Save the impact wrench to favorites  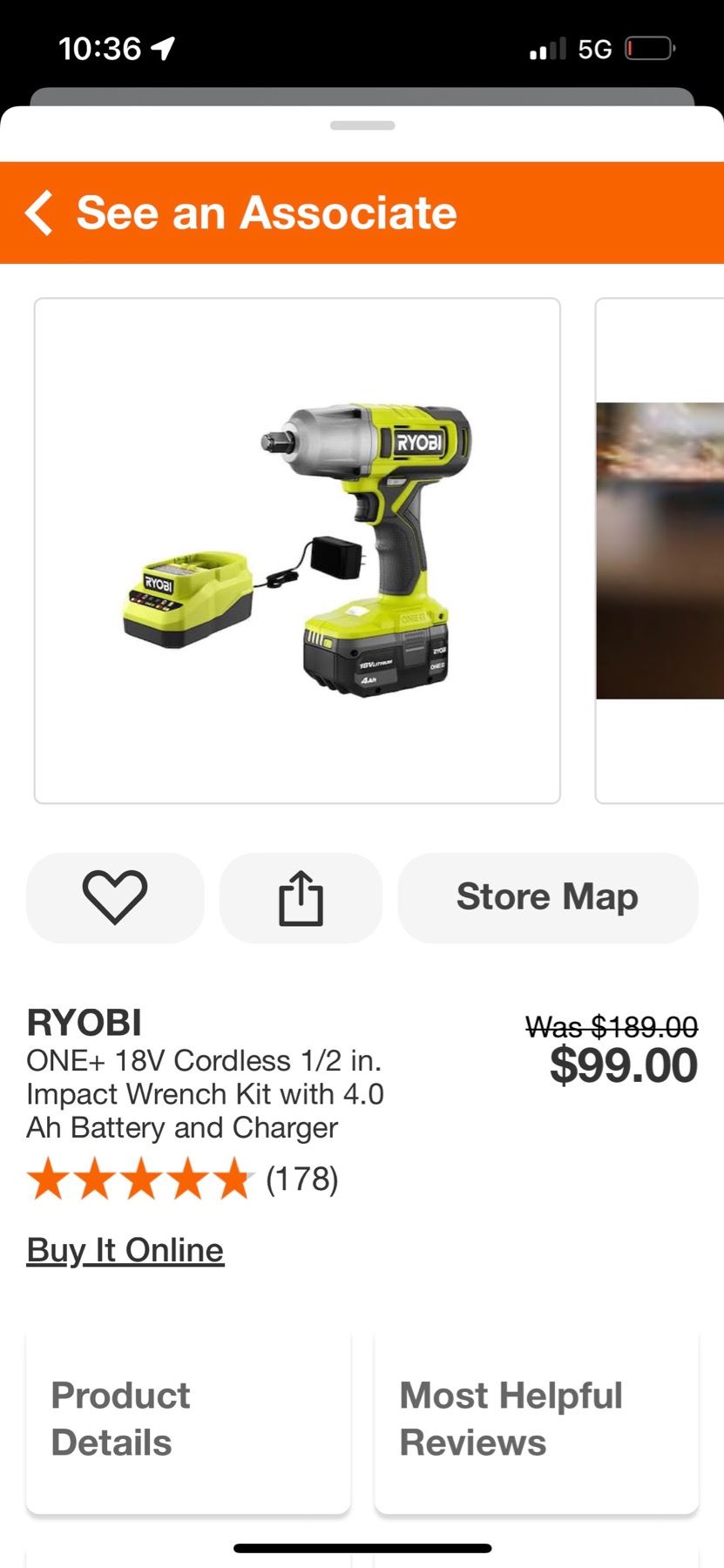point(115,897)
